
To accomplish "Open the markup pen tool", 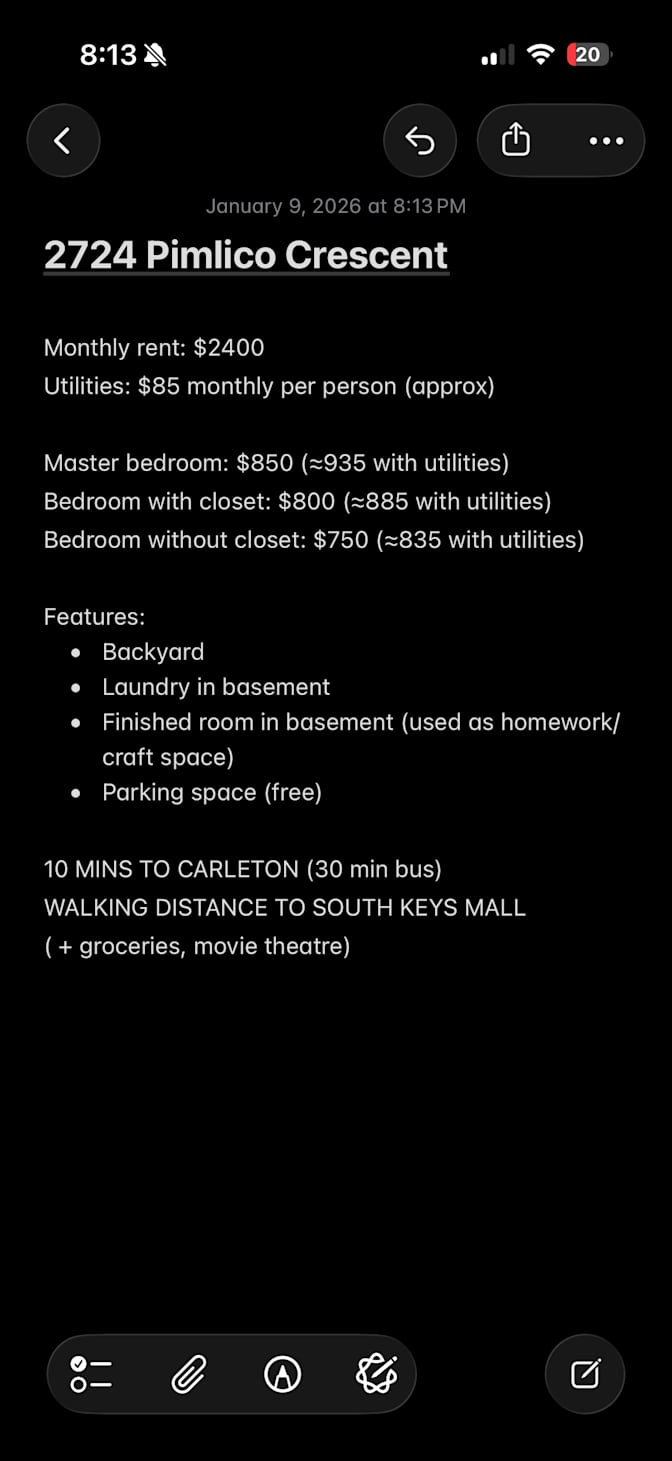I will click(283, 1374).
